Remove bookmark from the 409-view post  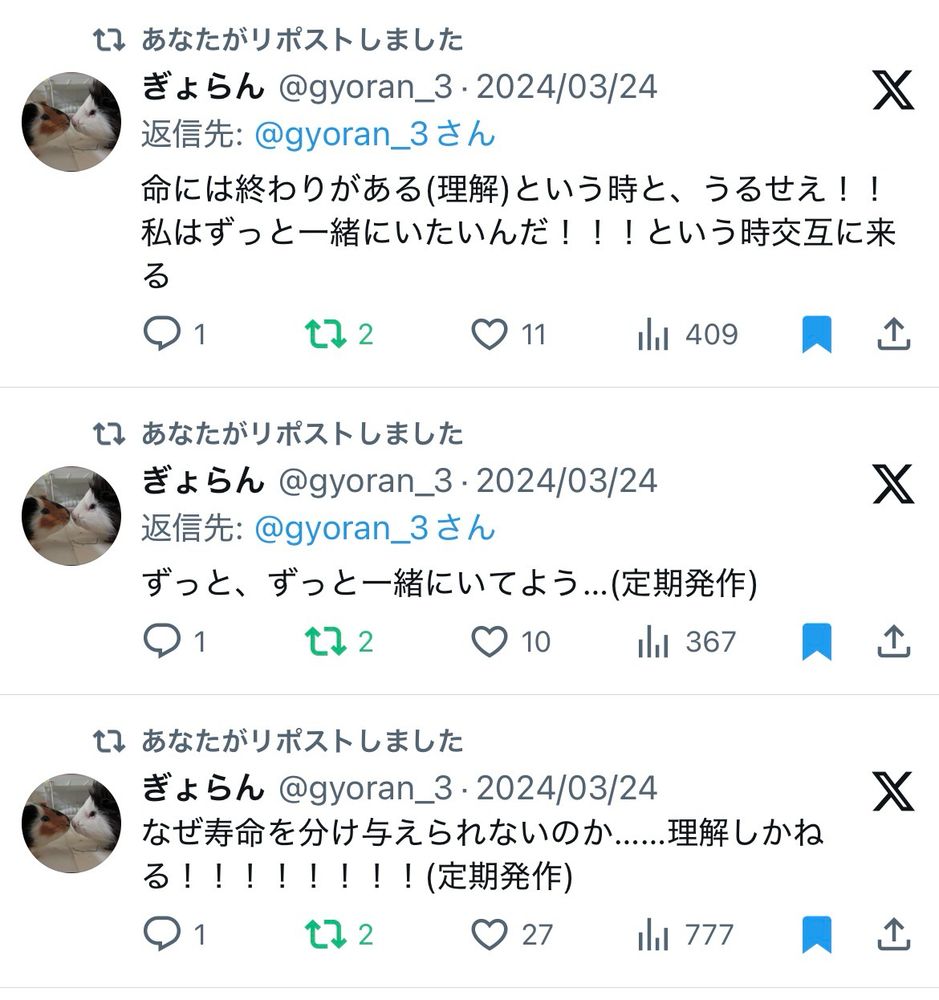coord(817,334)
